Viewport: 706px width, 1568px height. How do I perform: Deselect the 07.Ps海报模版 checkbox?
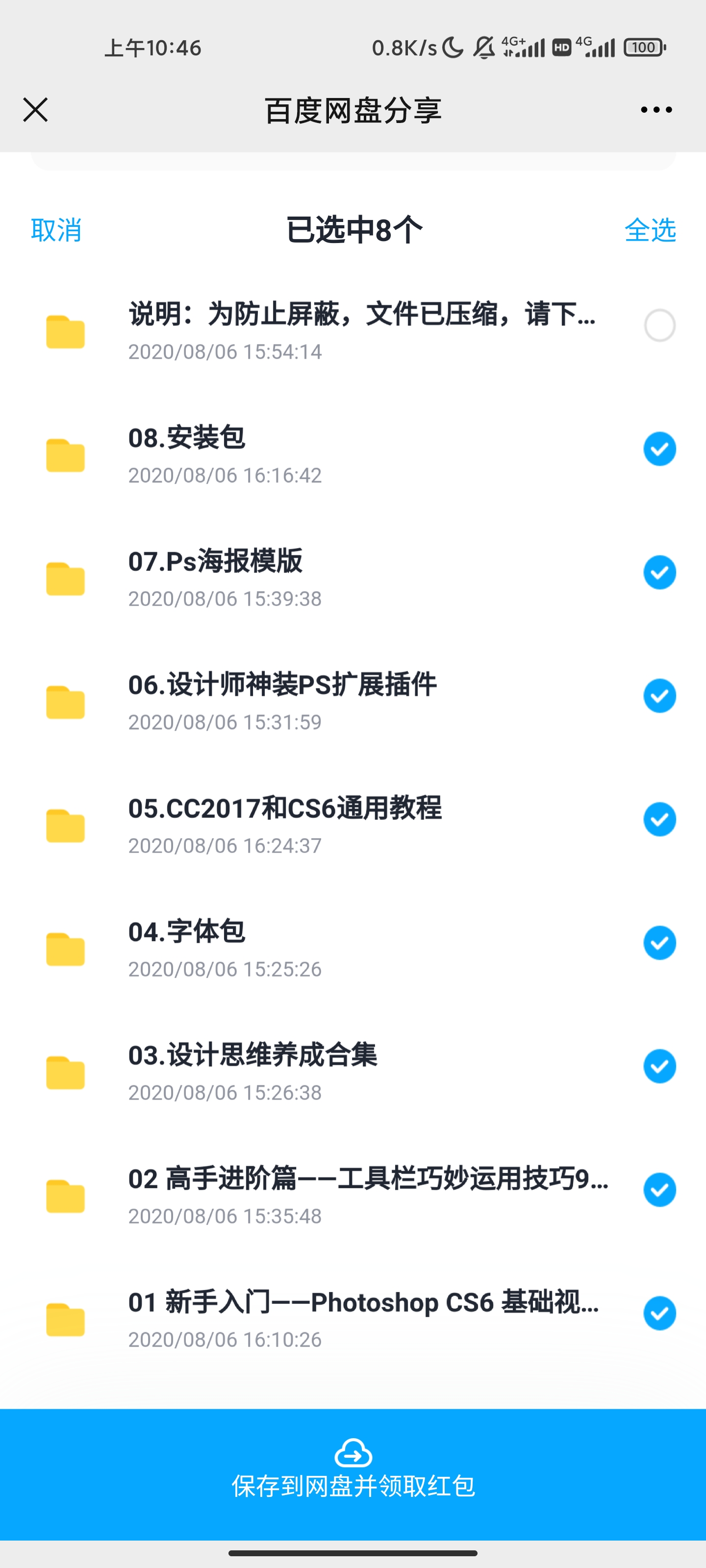tap(659, 573)
